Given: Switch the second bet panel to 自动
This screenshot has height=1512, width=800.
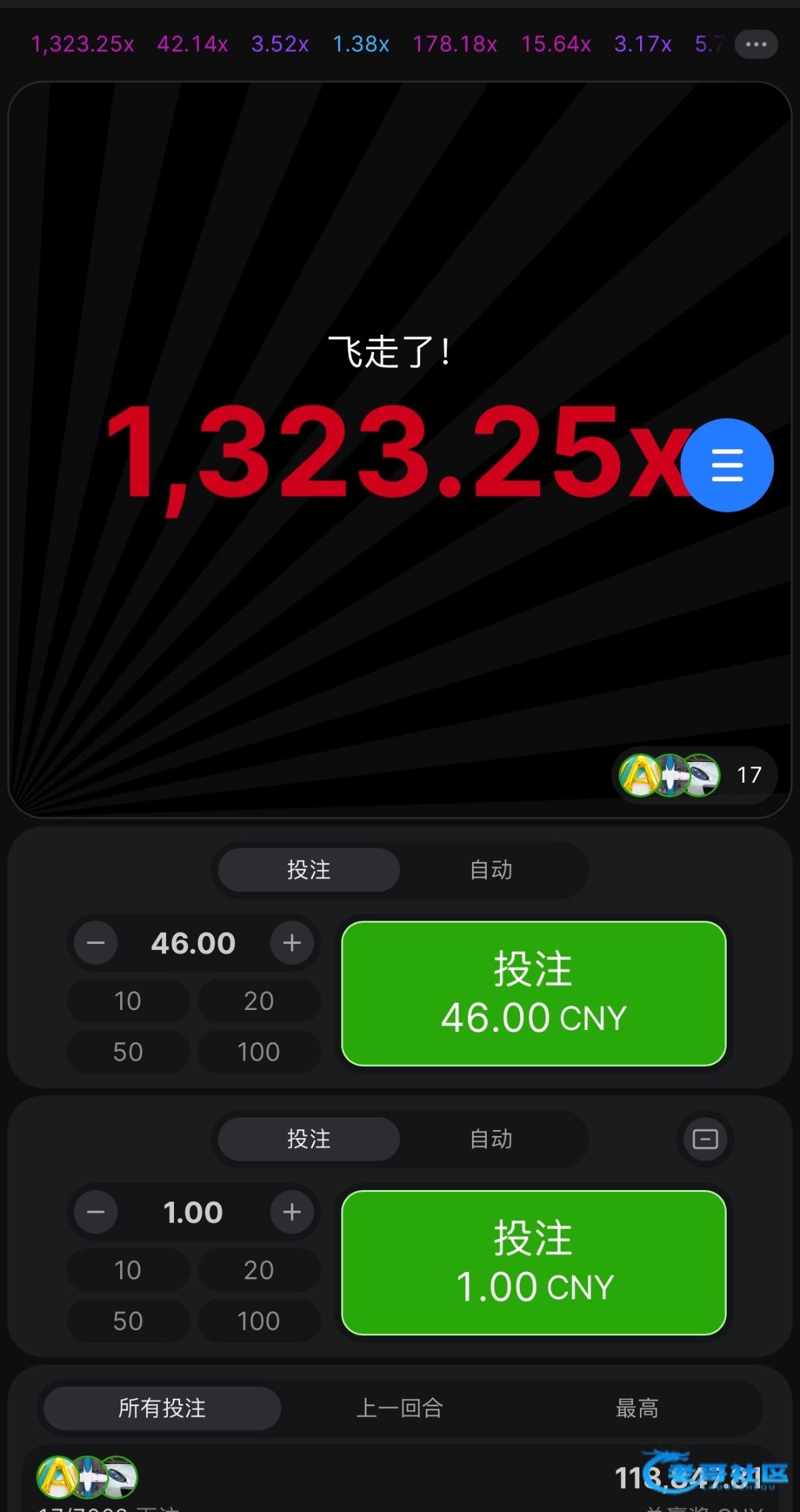Looking at the screenshot, I should tap(491, 1139).
